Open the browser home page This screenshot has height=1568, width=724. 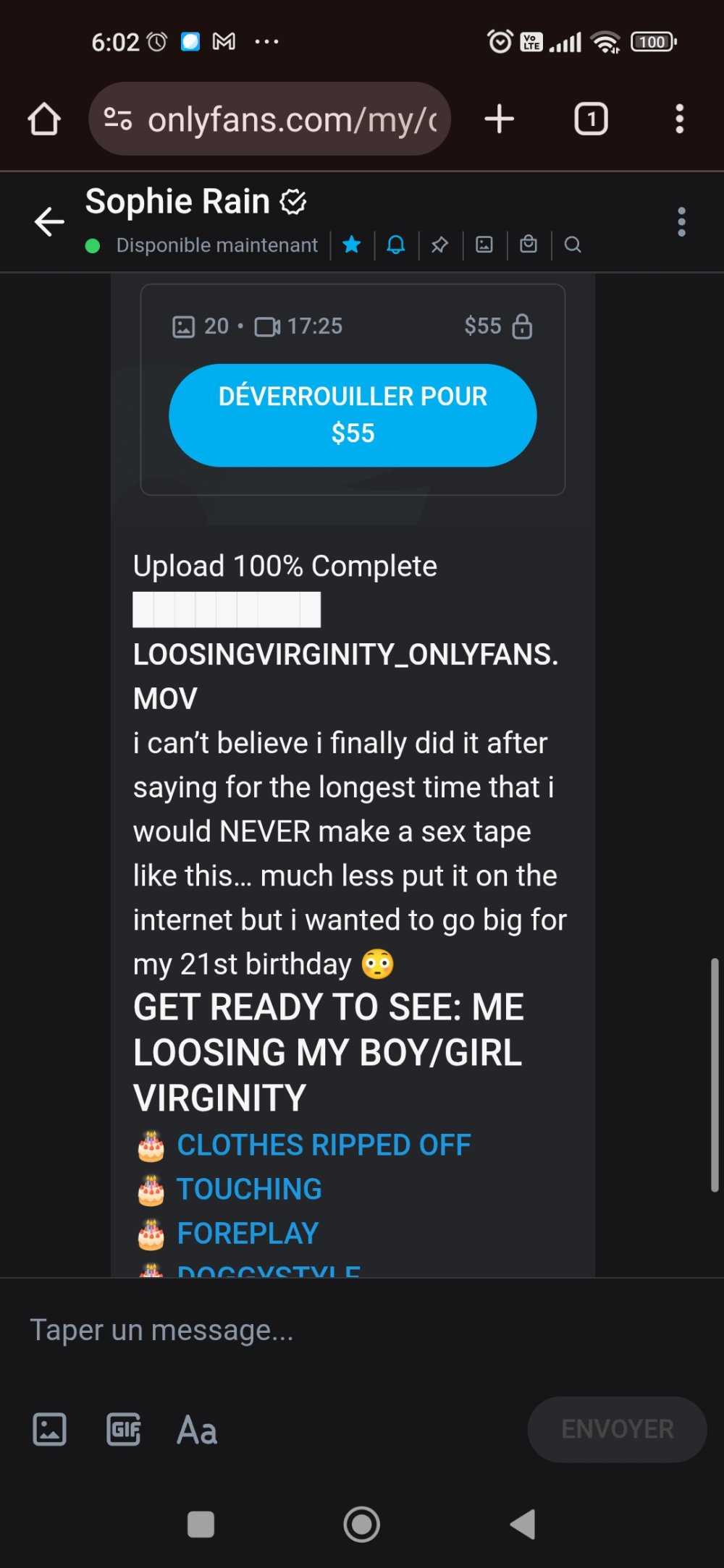coord(44,119)
